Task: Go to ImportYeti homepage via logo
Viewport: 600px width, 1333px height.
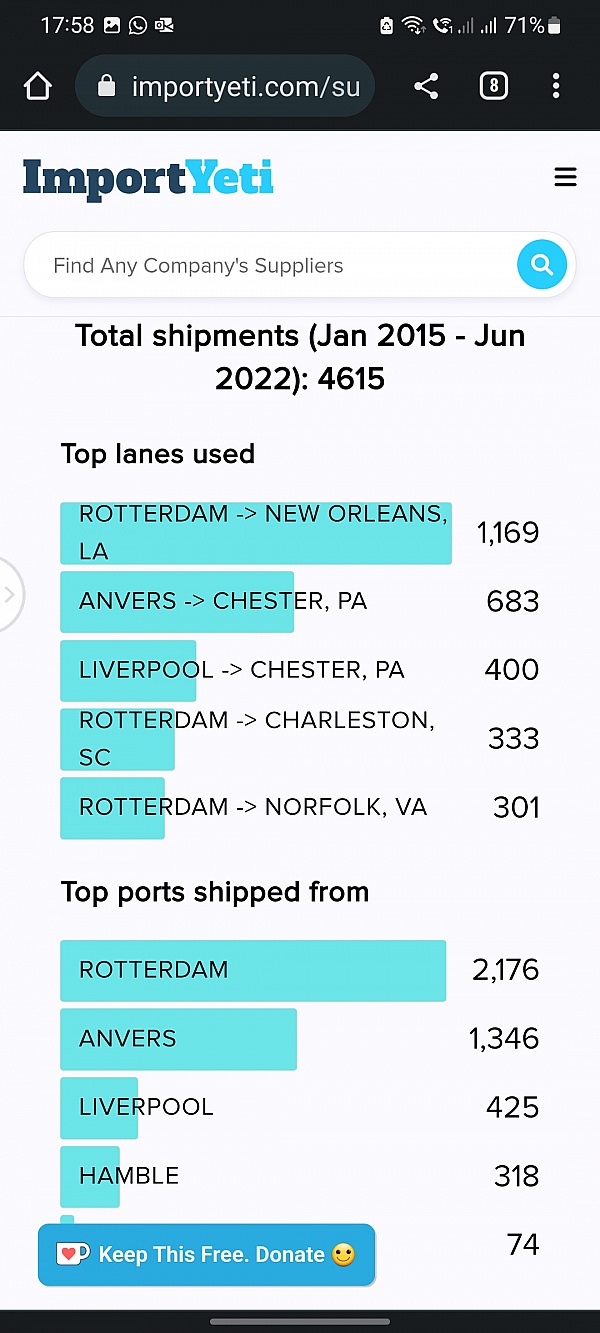Action: pyautogui.click(x=148, y=180)
